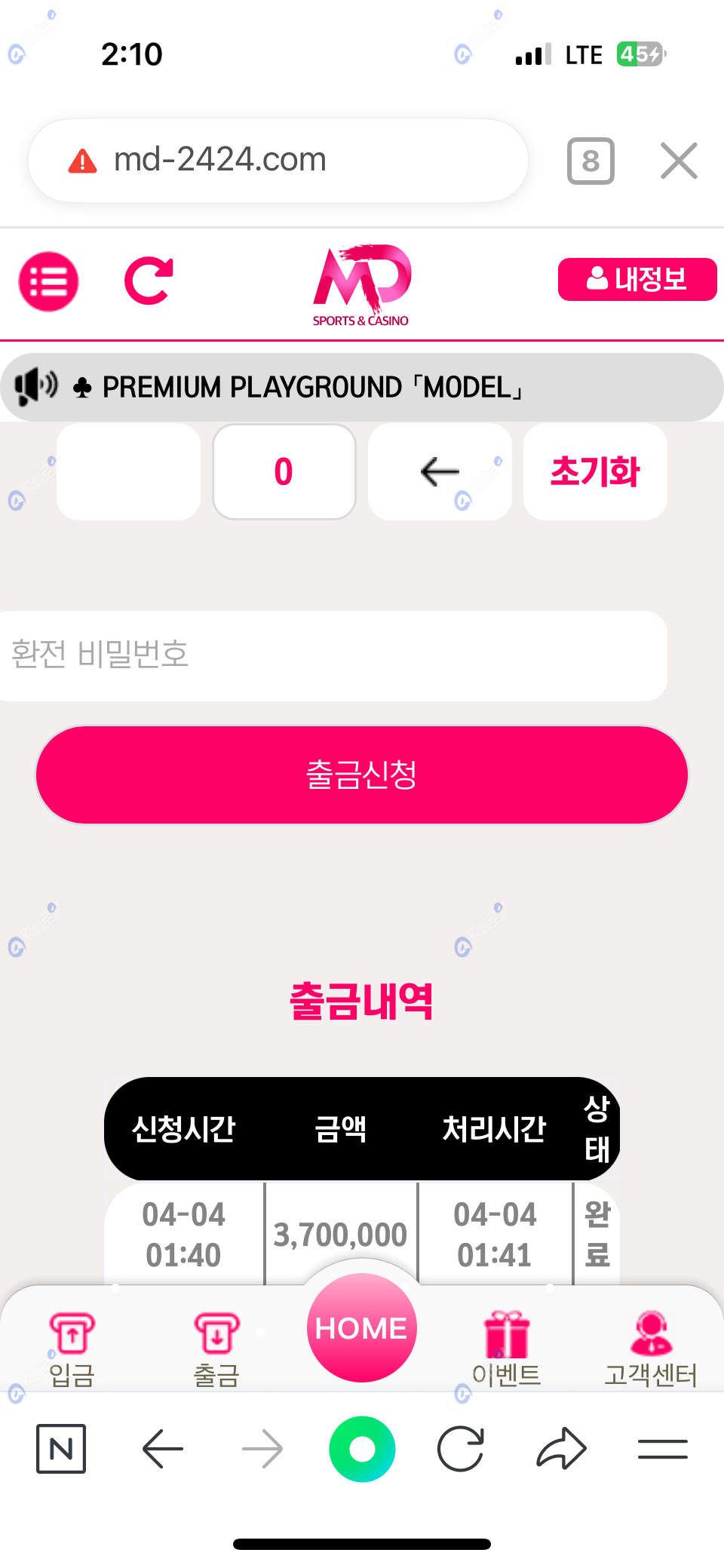This screenshot has height=1568, width=724.
Task: Reload the page from browser toolbar
Action: [461, 1449]
